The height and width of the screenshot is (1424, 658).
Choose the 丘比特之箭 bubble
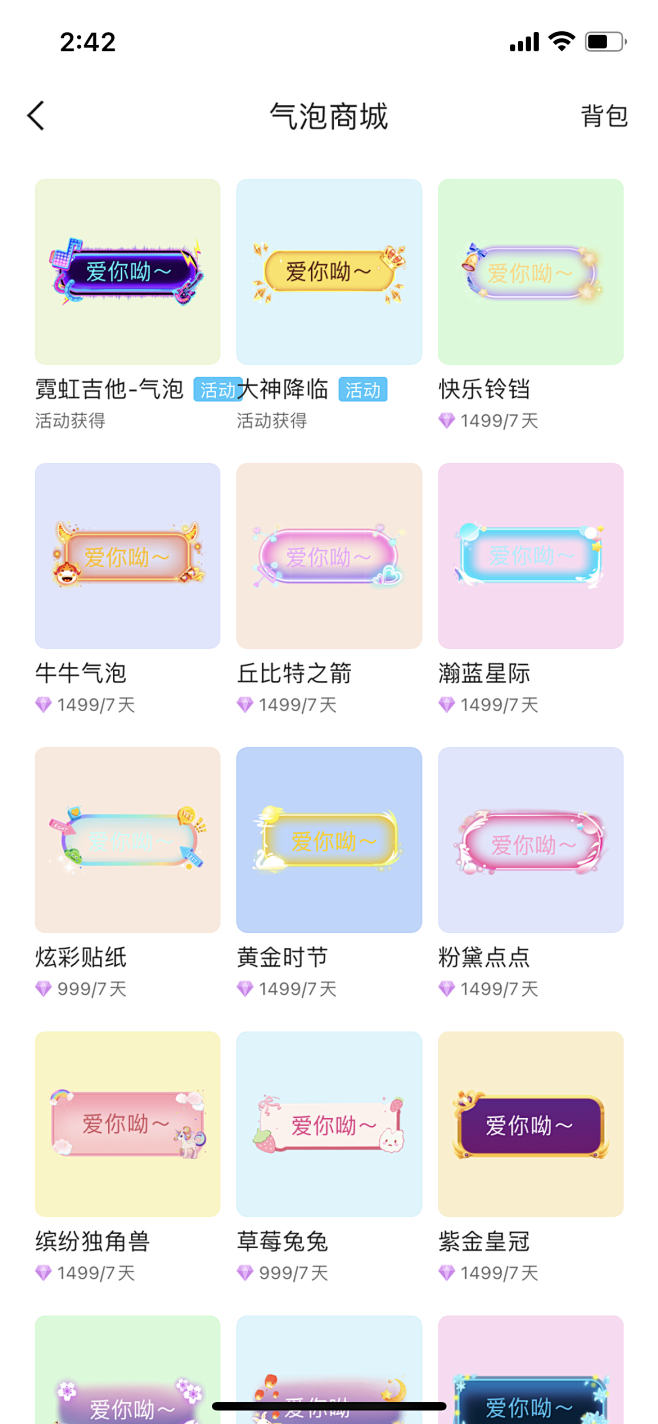pyautogui.click(x=329, y=556)
